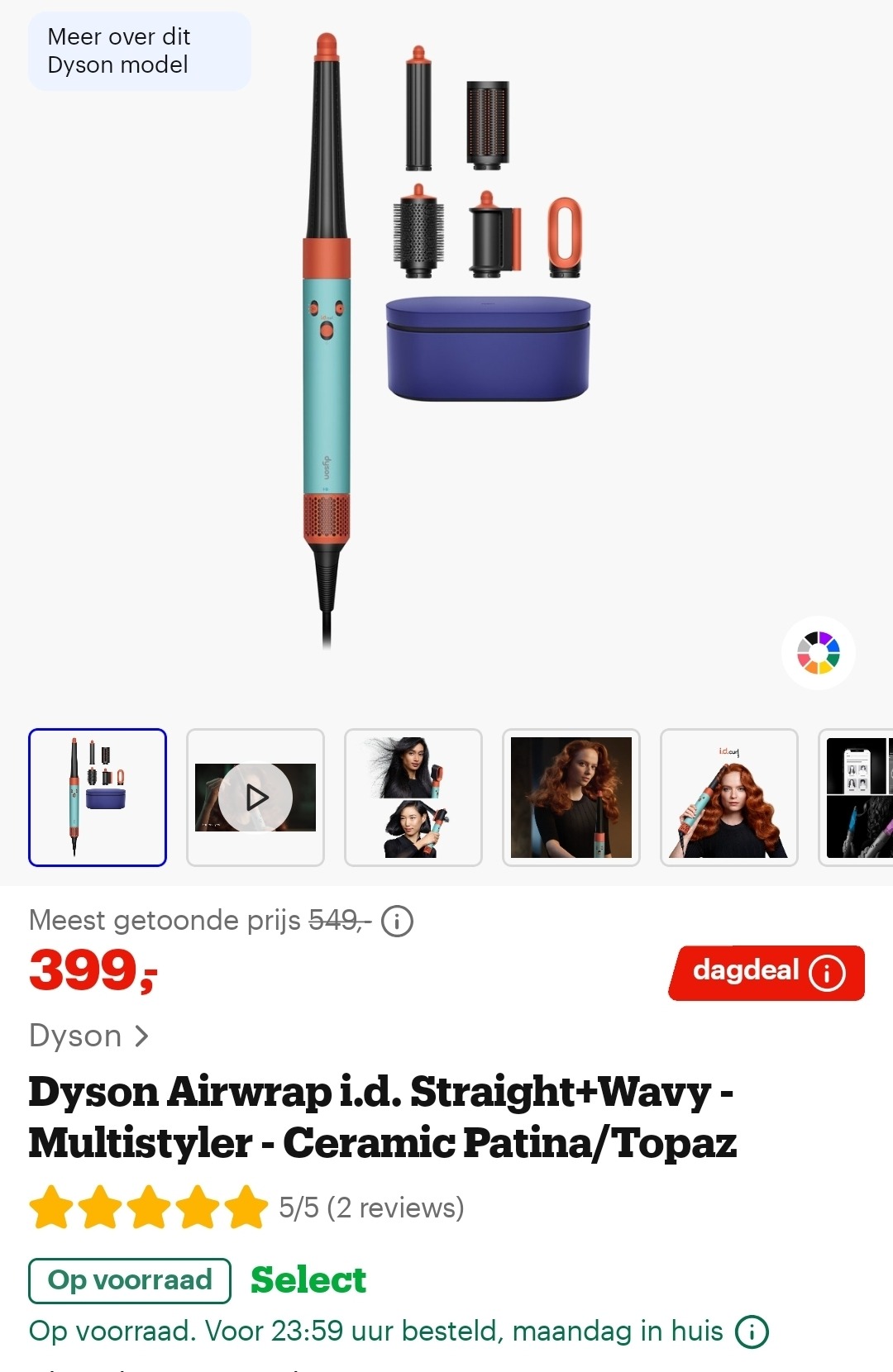Click the info icon next to 'Meest getoonde prijs'
The width and height of the screenshot is (893, 1372).
[x=397, y=920]
